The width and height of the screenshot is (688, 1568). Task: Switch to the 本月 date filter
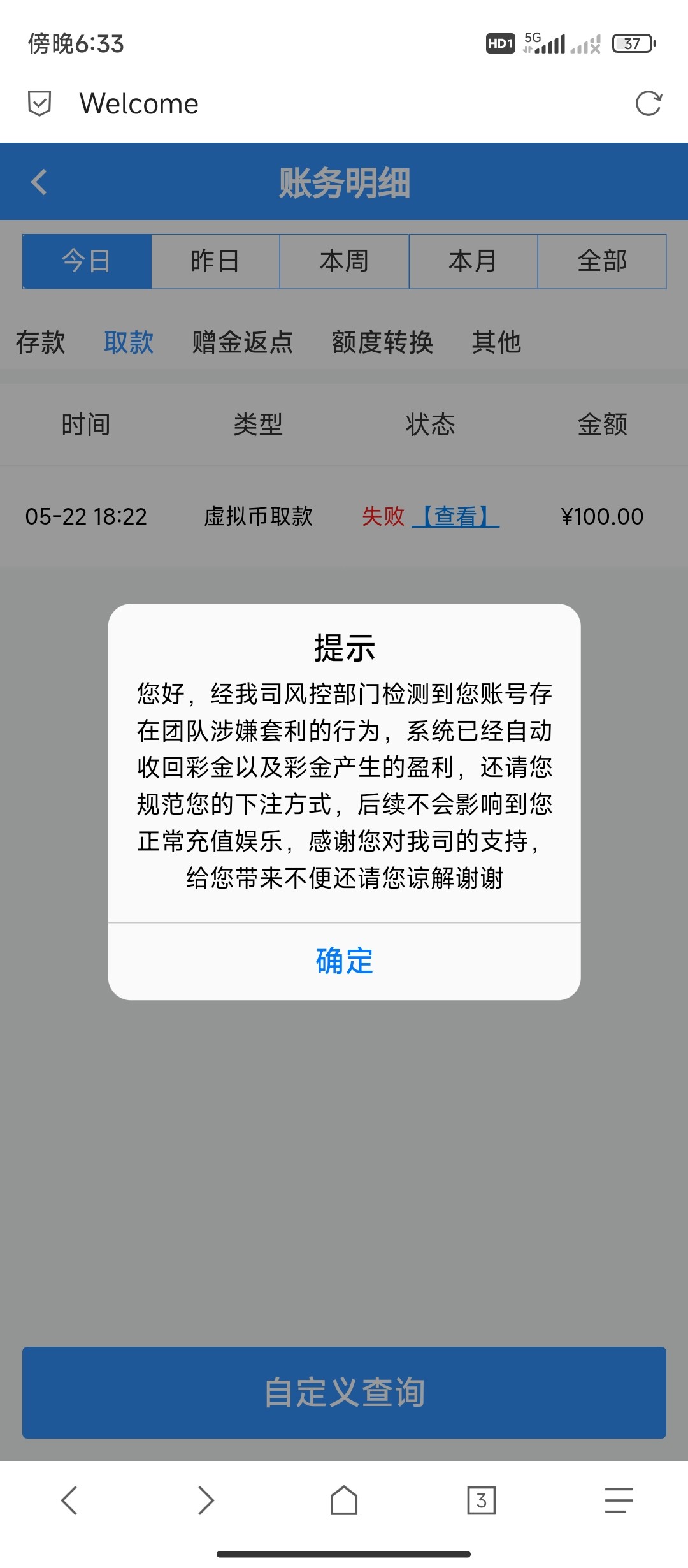point(473,261)
